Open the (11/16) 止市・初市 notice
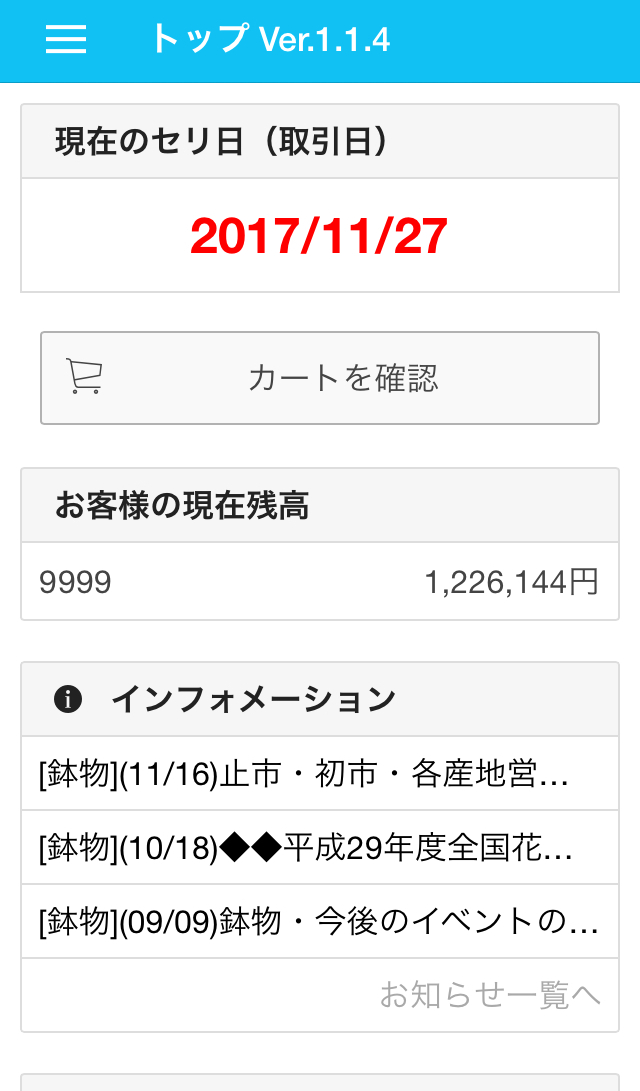Screen dimensions: 640x1091 [x=320, y=773]
